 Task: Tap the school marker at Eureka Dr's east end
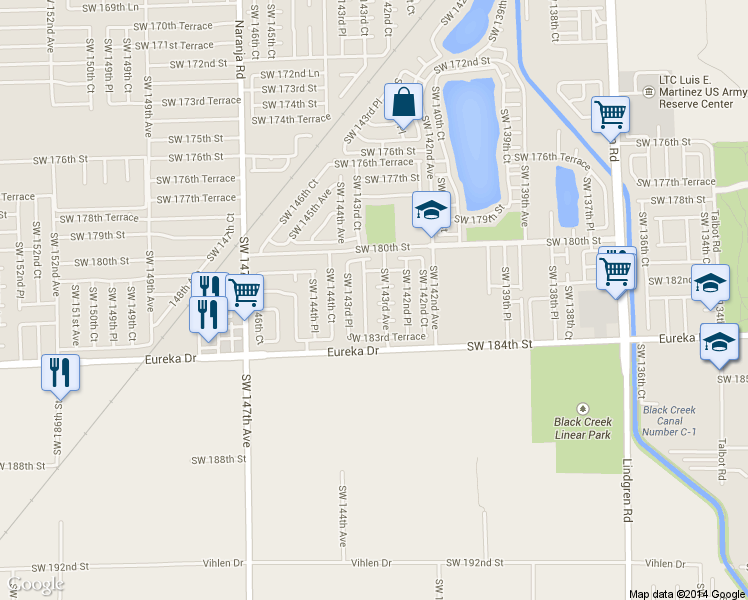[719, 343]
